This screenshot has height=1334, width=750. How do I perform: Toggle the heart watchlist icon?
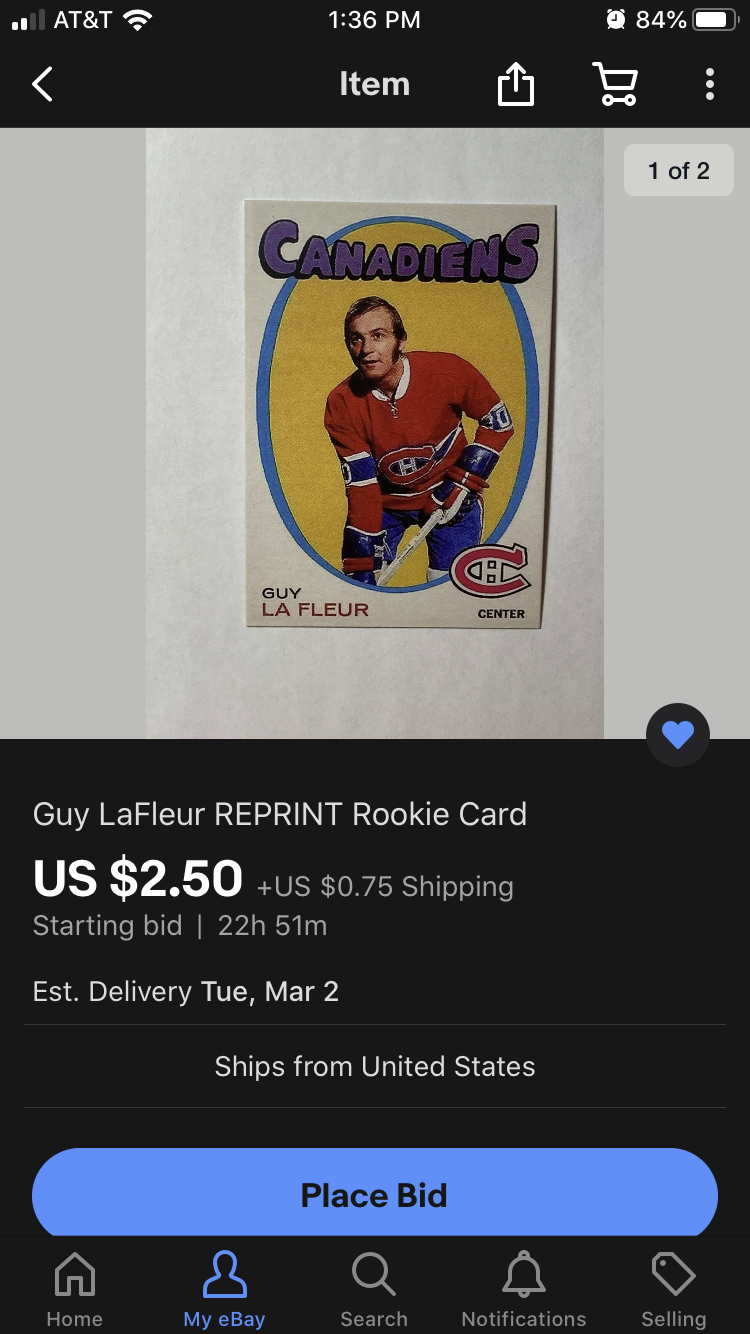click(x=678, y=736)
